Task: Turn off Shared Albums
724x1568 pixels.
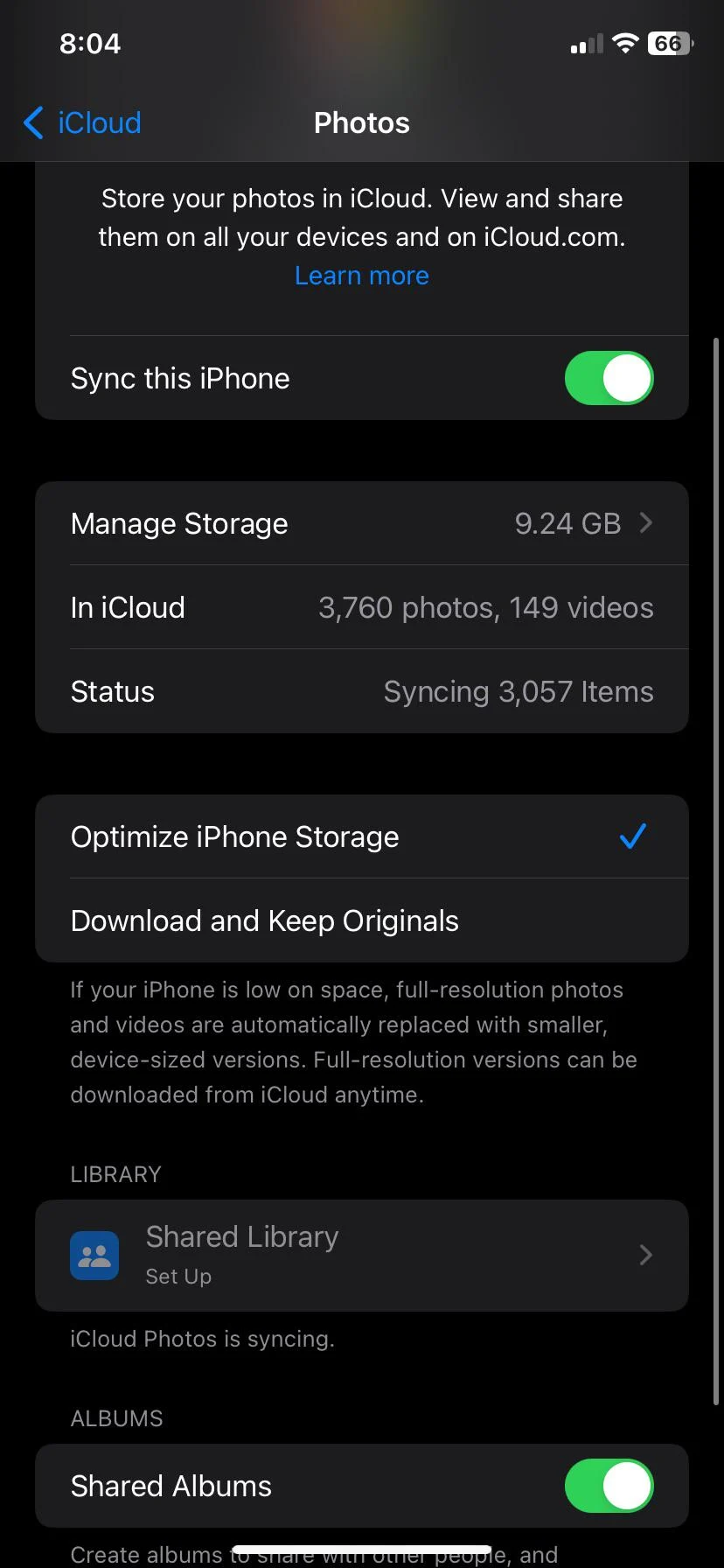Action: point(609,1486)
